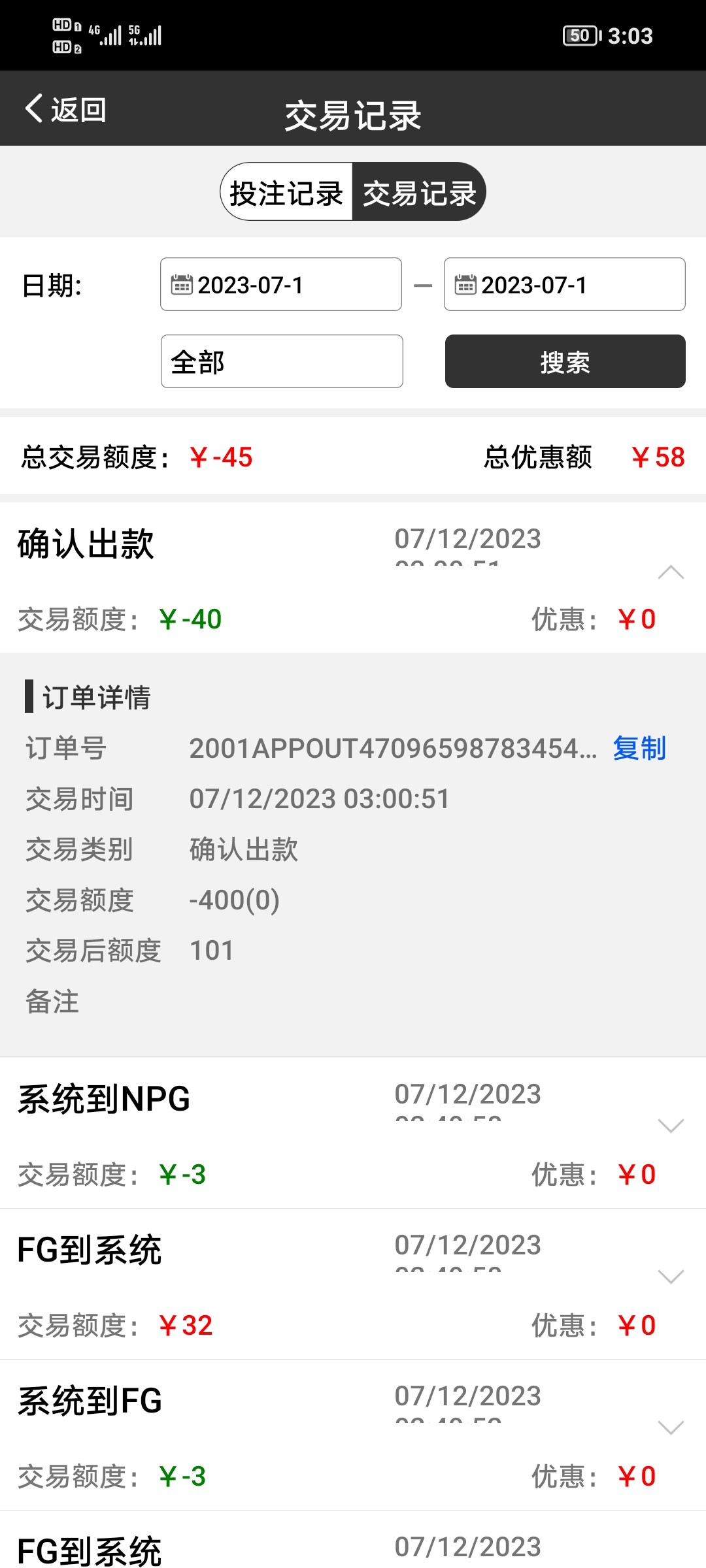706x1568 pixels.
Task: Tap the 搜索 button
Action: pyautogui.click(x=565, y=361)
